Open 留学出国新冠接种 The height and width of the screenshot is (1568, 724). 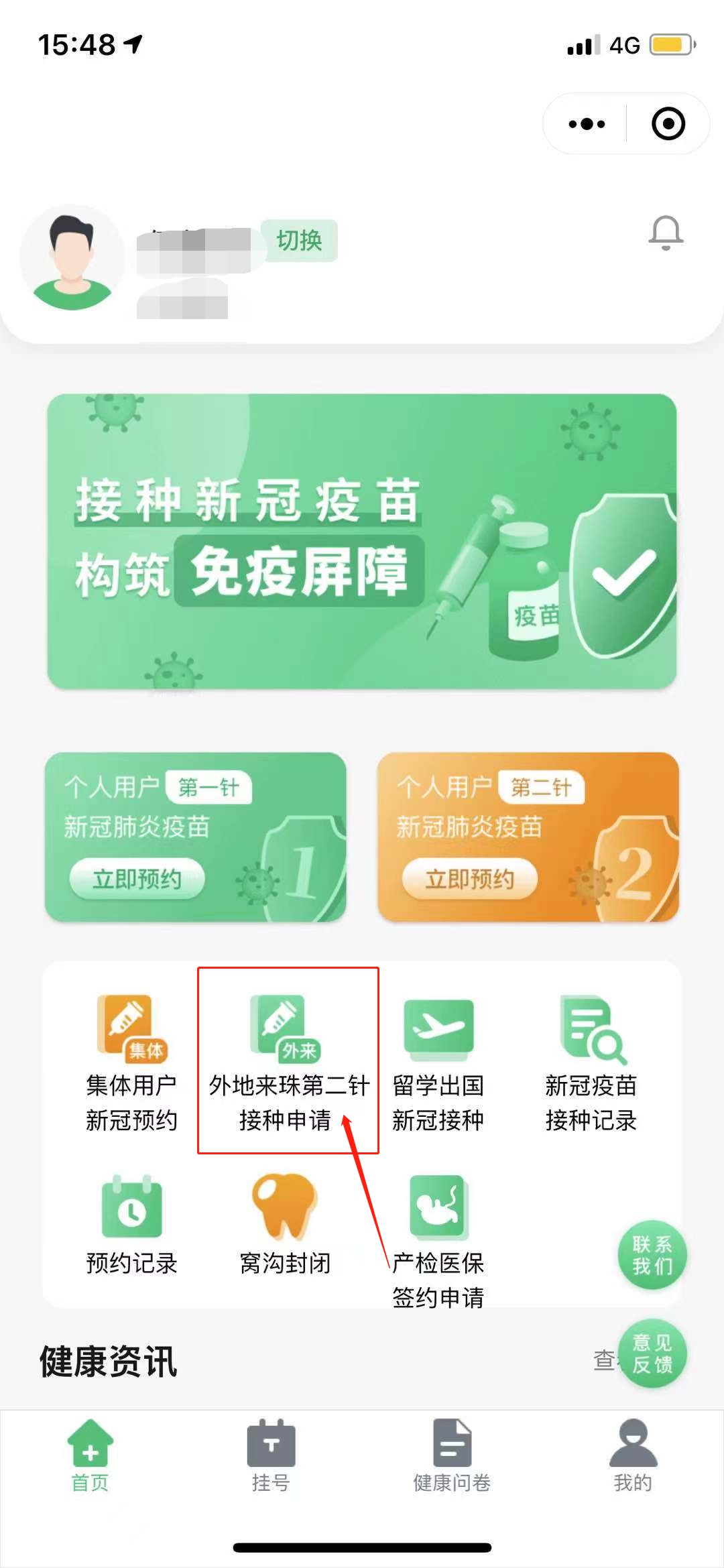click(x=438, y=1063)
